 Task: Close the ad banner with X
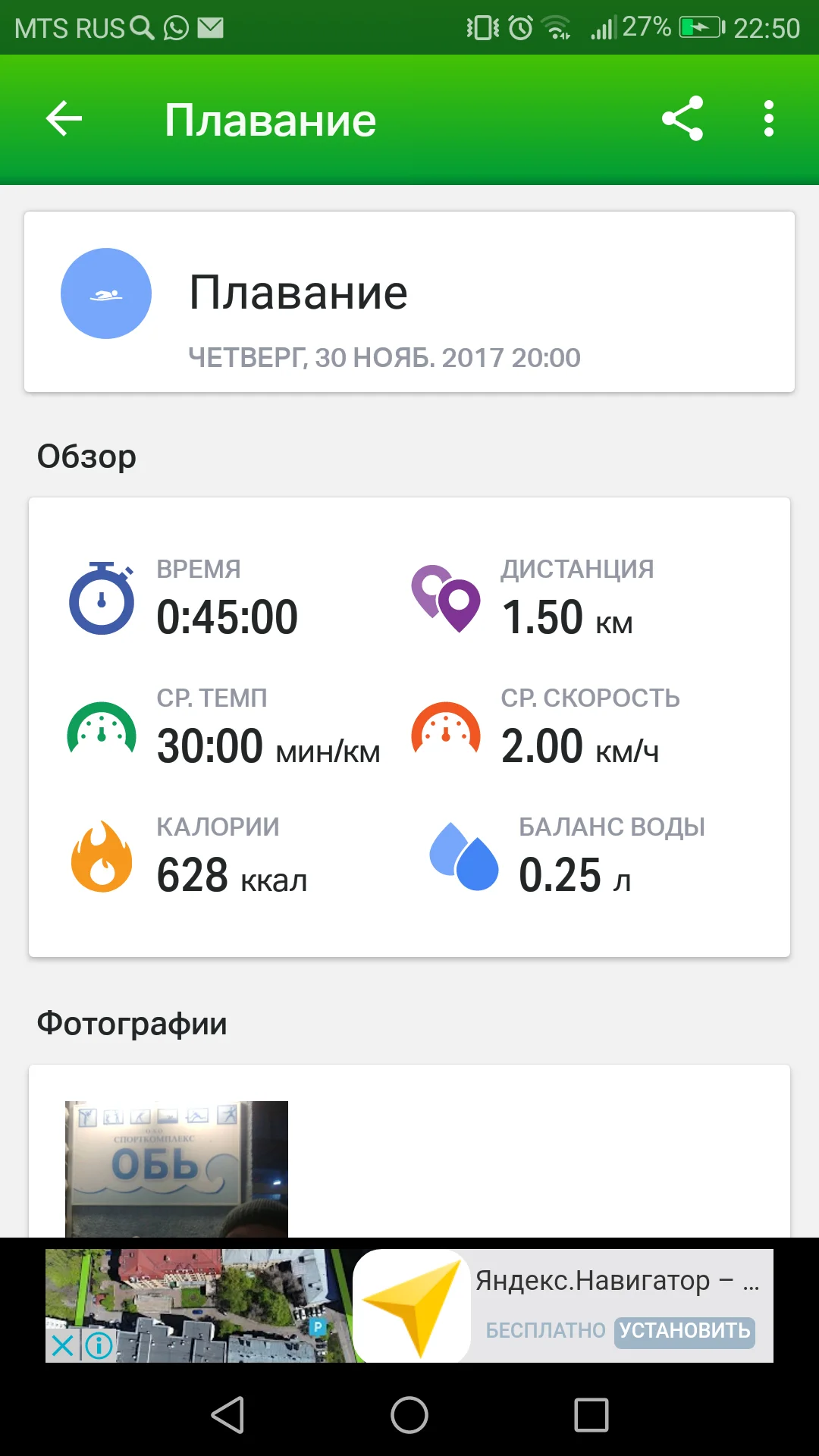[x=63, y=1345]
